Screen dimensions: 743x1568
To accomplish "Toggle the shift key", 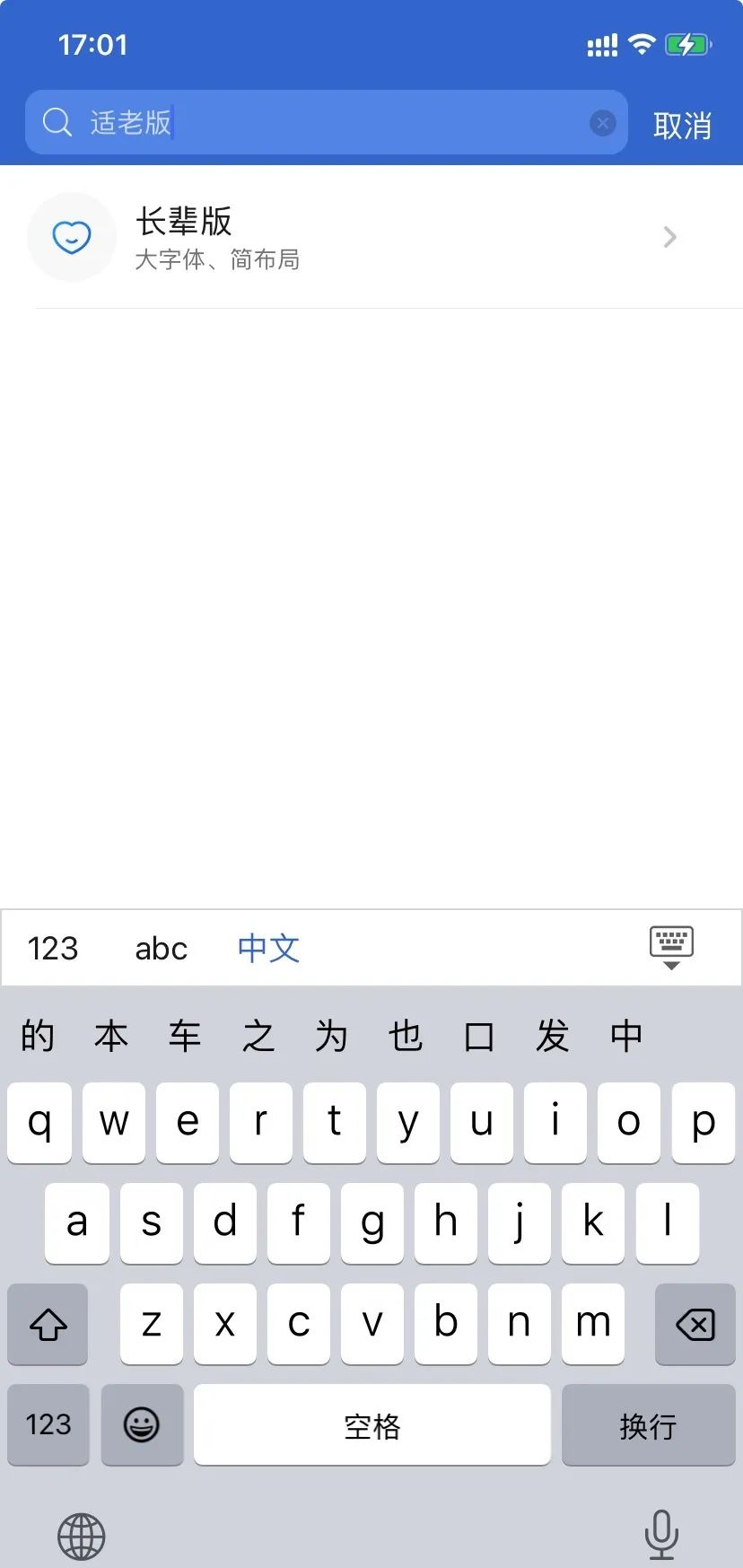I will pyautogui.click(x=48, y=1324).
